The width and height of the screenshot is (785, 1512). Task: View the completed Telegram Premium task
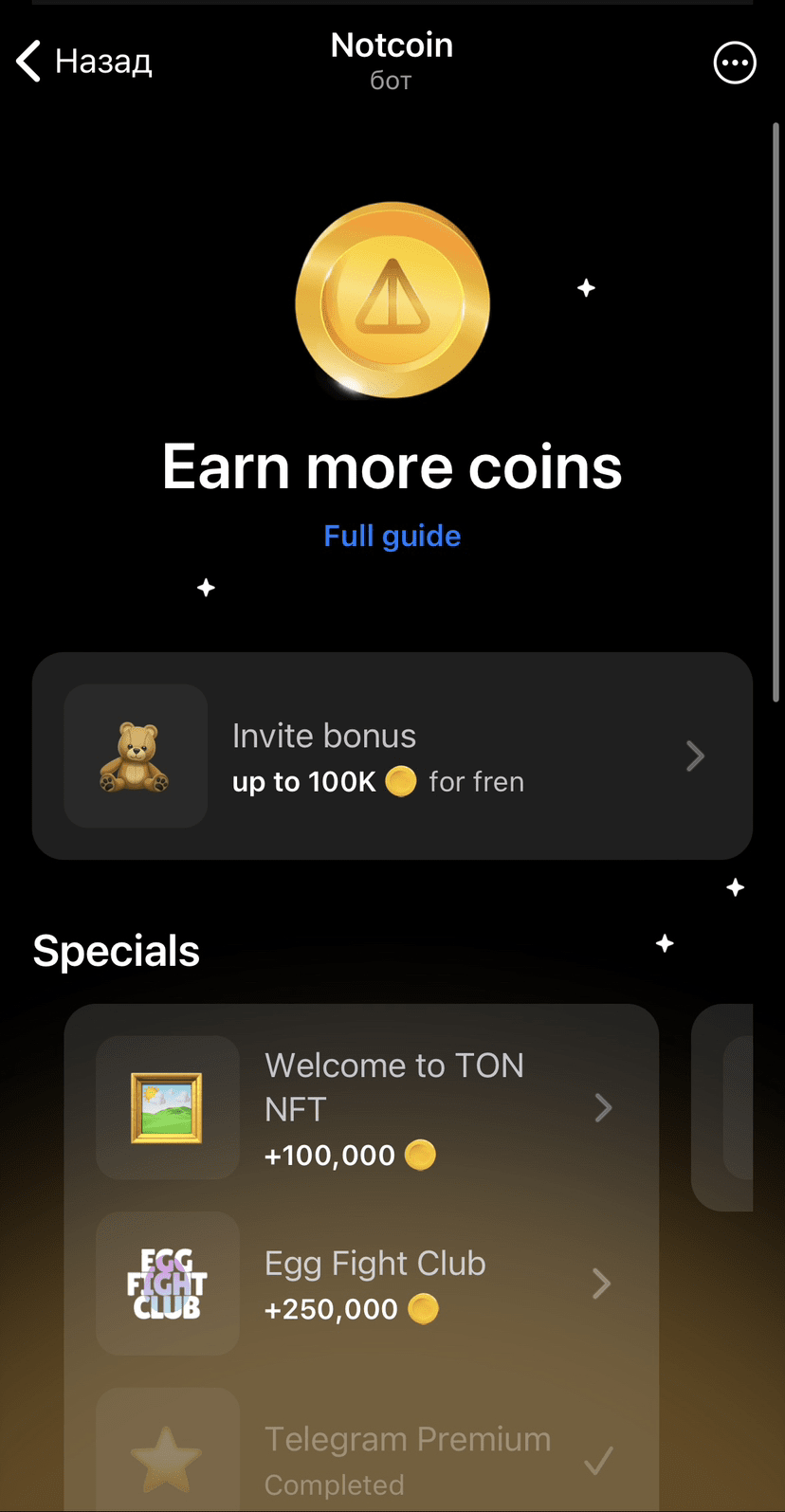360,1460
